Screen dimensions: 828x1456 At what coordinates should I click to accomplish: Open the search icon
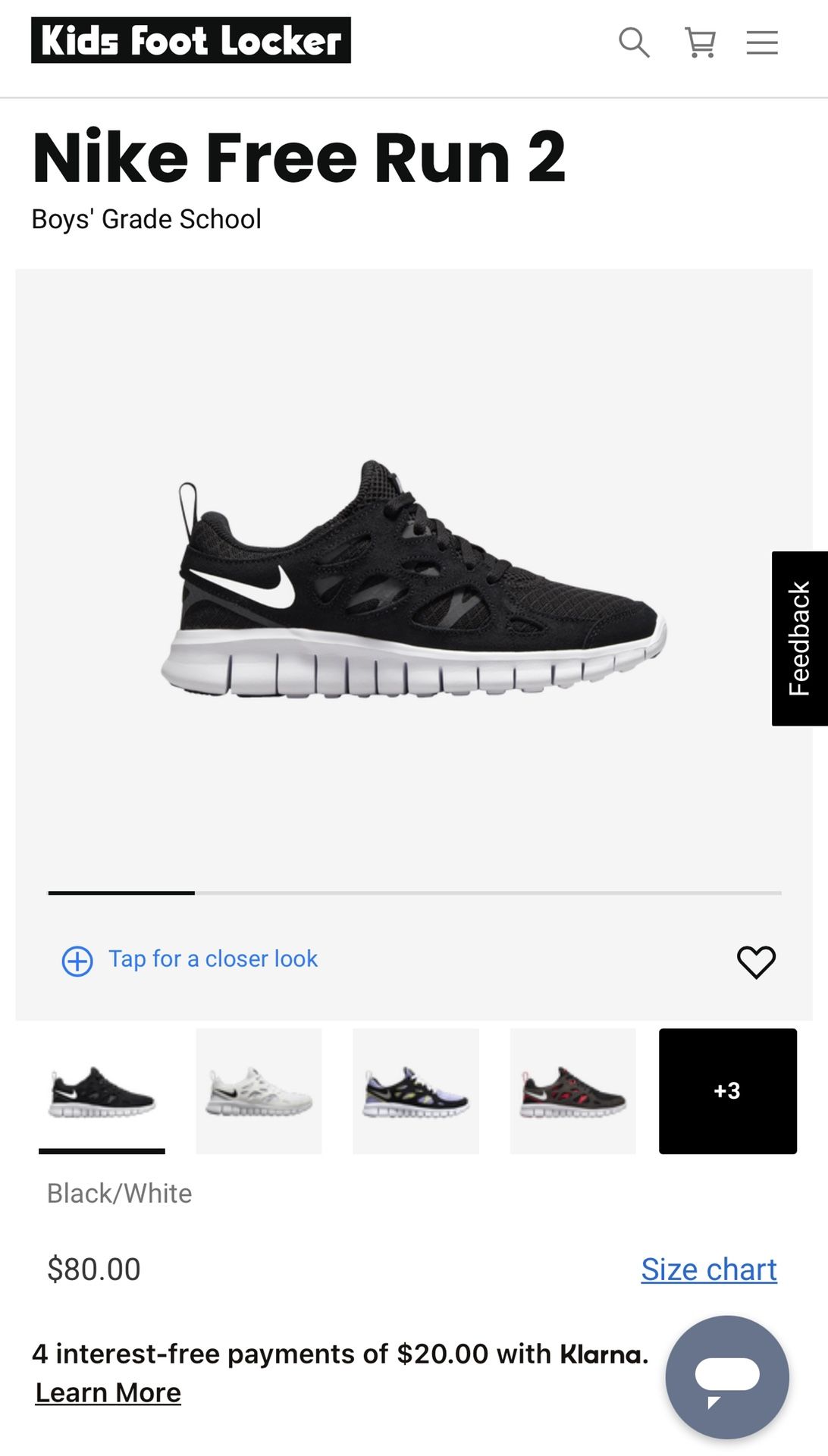(634, 42)
